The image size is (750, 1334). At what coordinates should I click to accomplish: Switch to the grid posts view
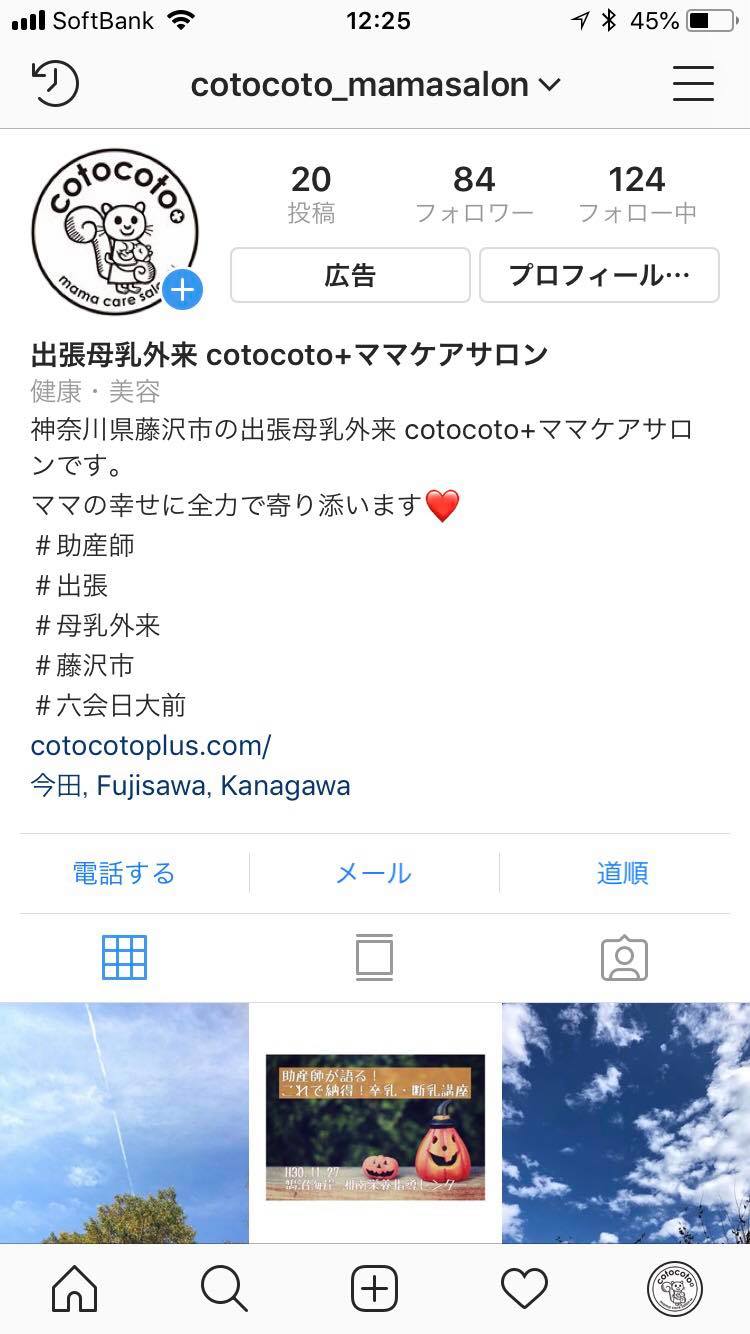coord(124,958)
